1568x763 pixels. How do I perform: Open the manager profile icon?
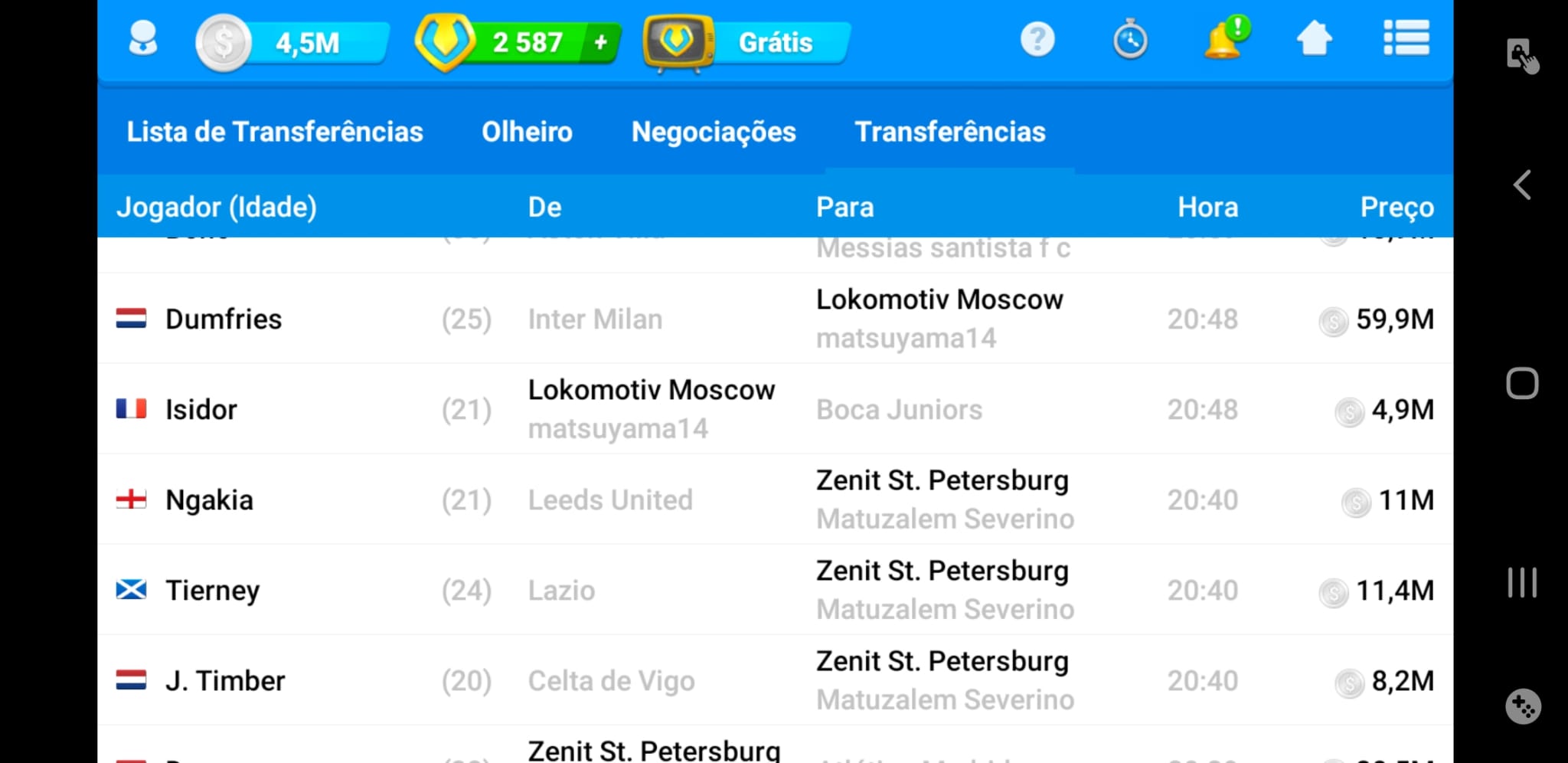coord(142,40)
